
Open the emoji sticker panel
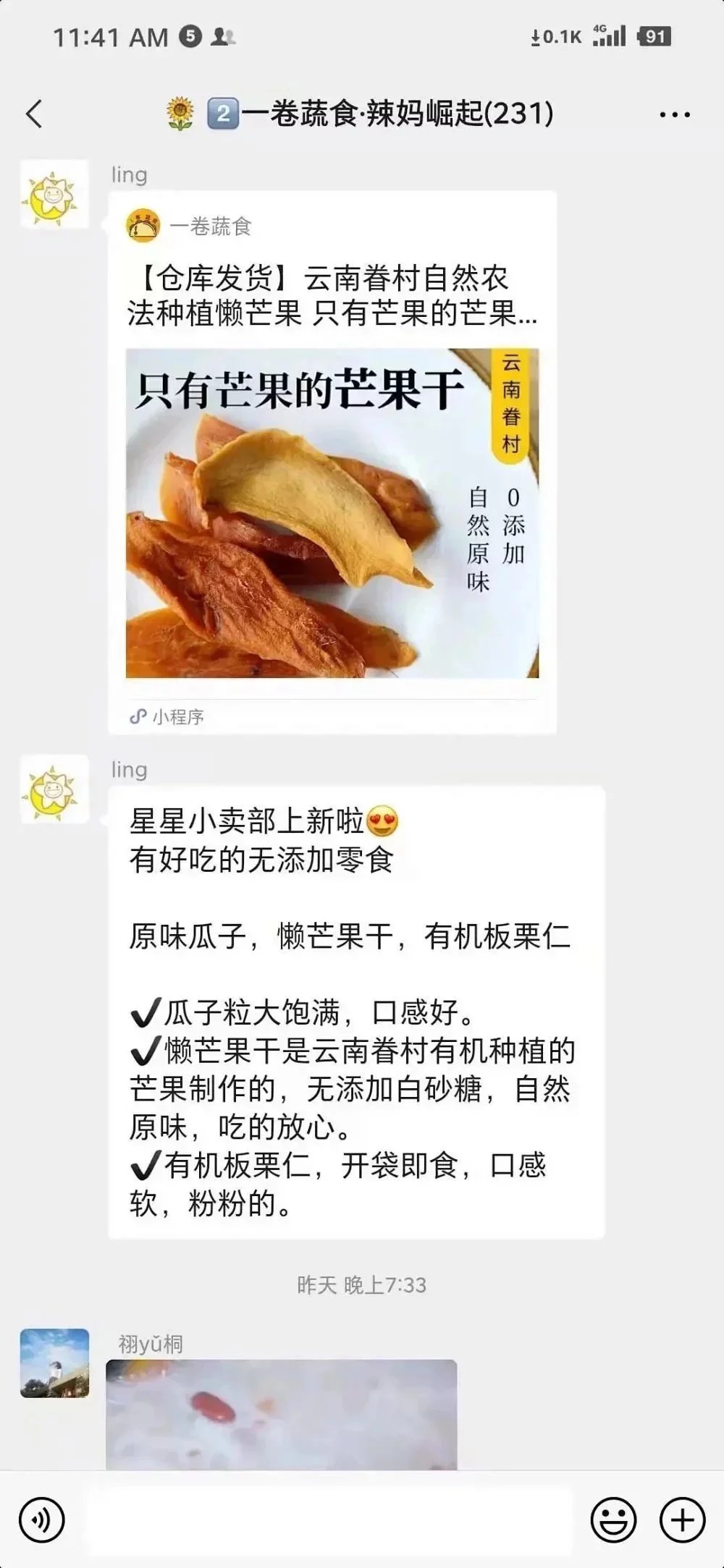613,1520
